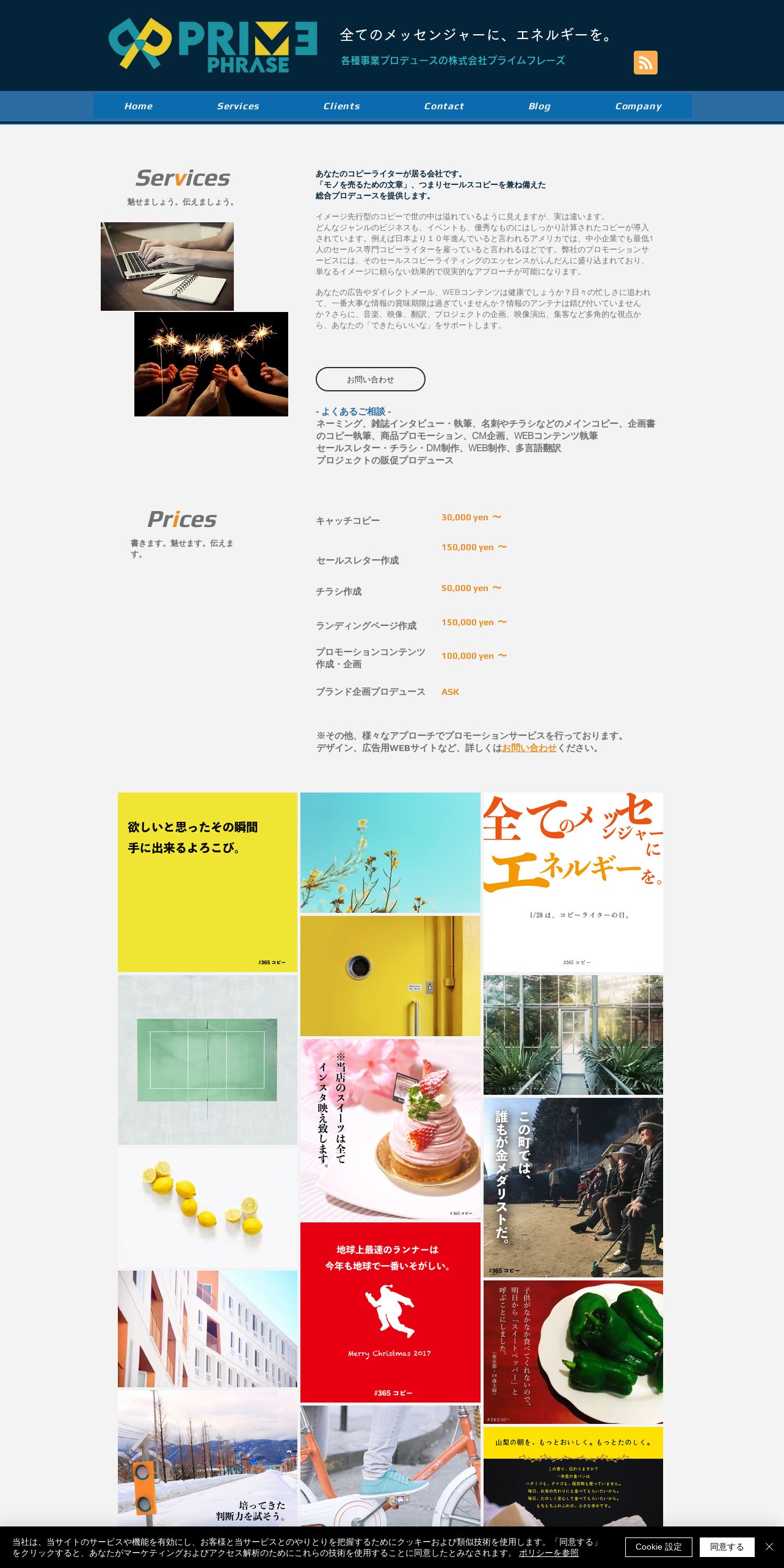
Task: Open the lemons photo tile
Action: point(208,1208)
